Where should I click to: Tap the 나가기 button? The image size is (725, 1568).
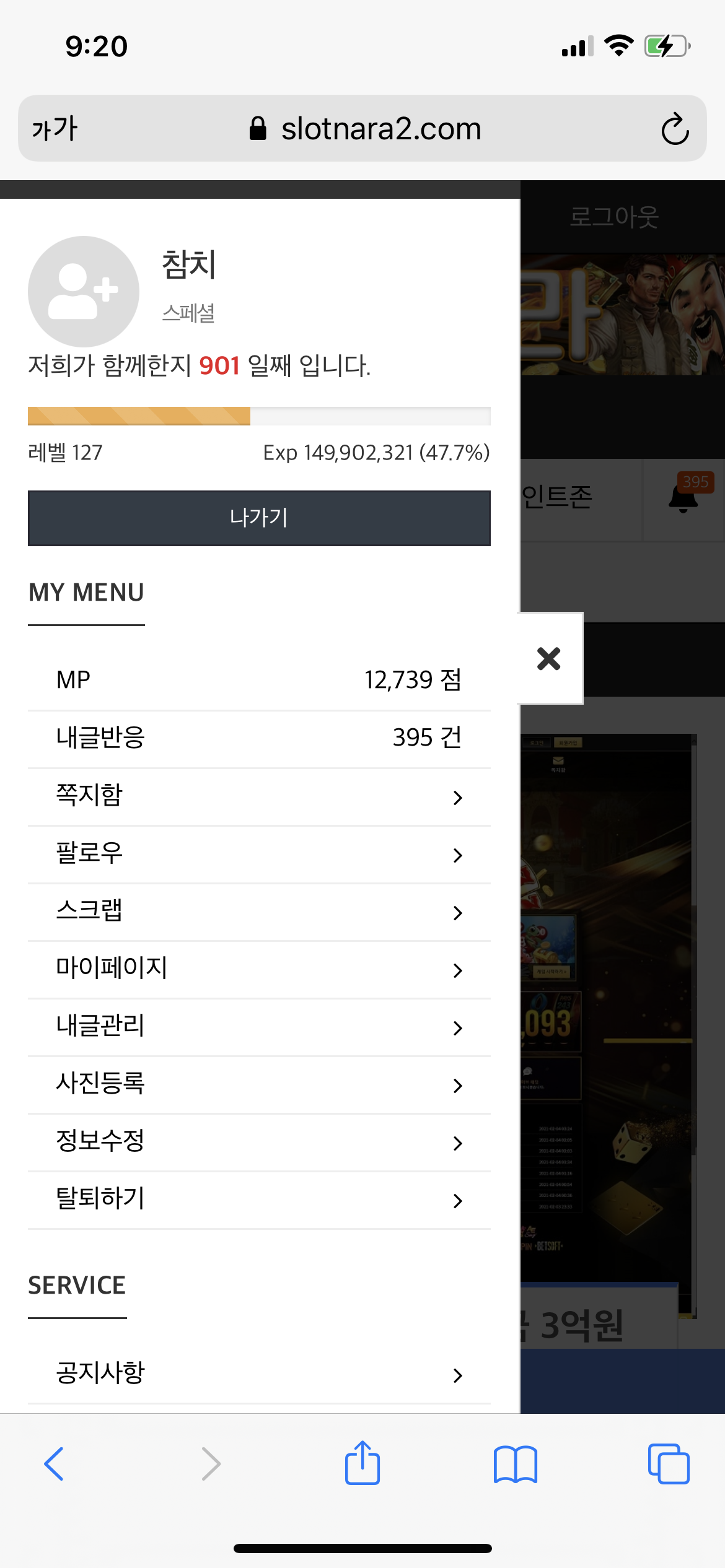(259, 518)
